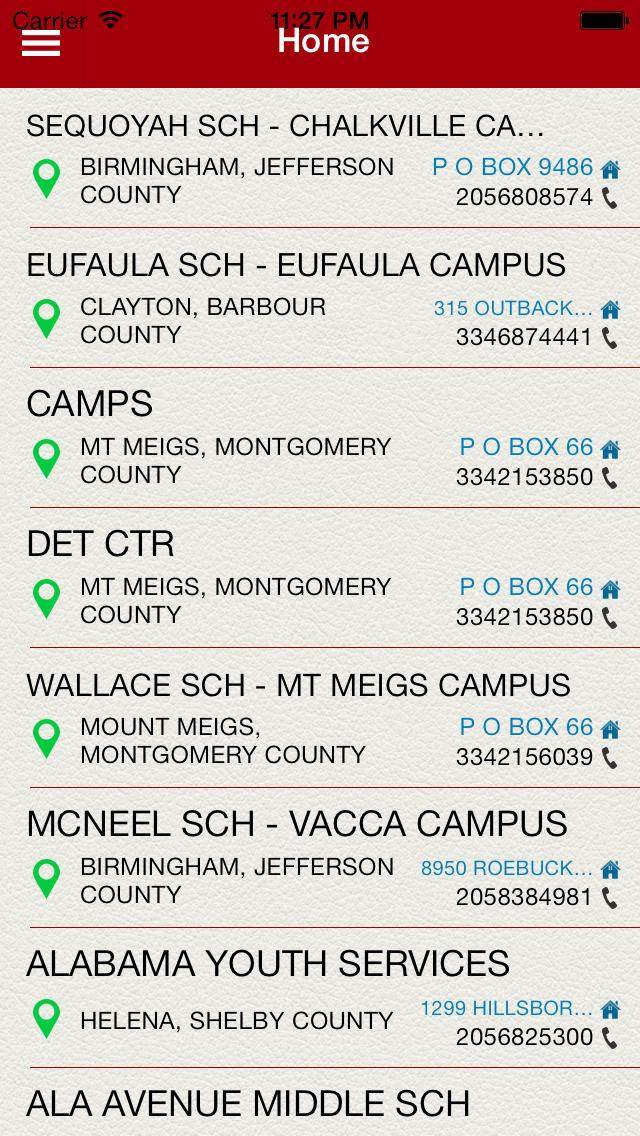The image size is (640, 1136).
Task: Call 2056808574 for Sequoyah Sch
Action: click(524, 197)
